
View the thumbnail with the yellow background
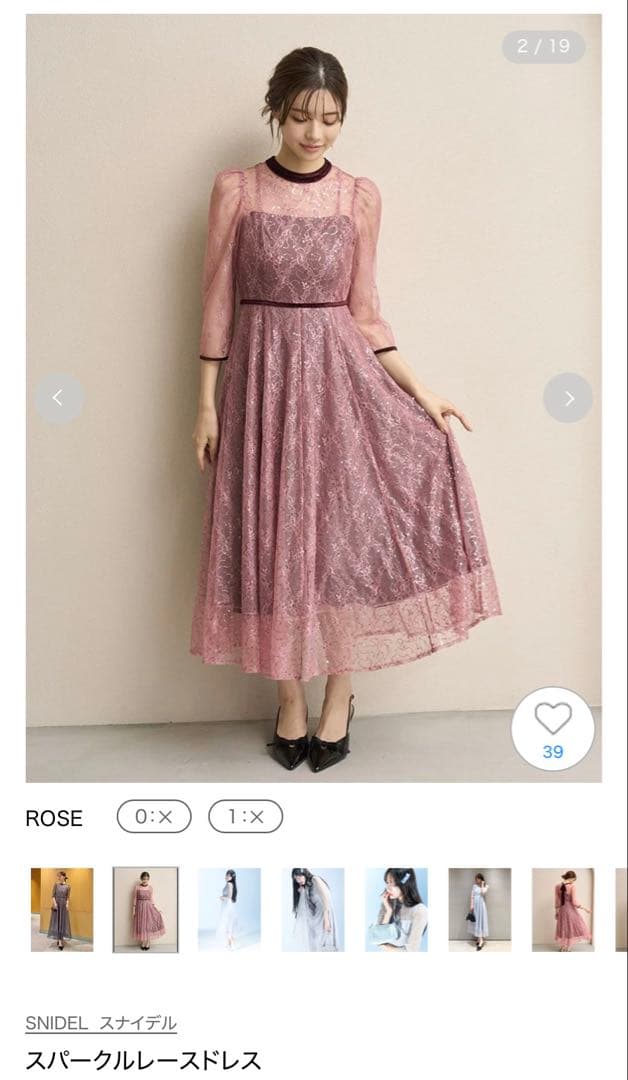(x=62, y=909)
